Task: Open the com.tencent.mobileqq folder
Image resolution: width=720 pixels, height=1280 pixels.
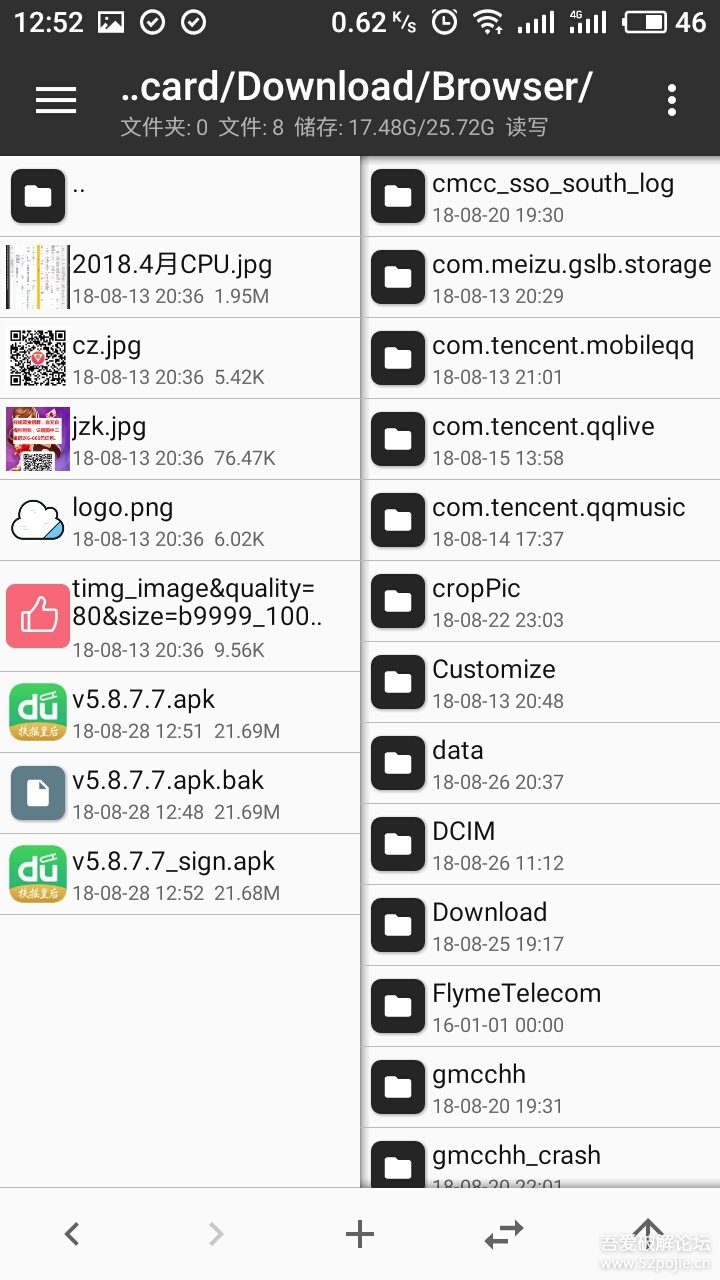Action: coord(540,358)
